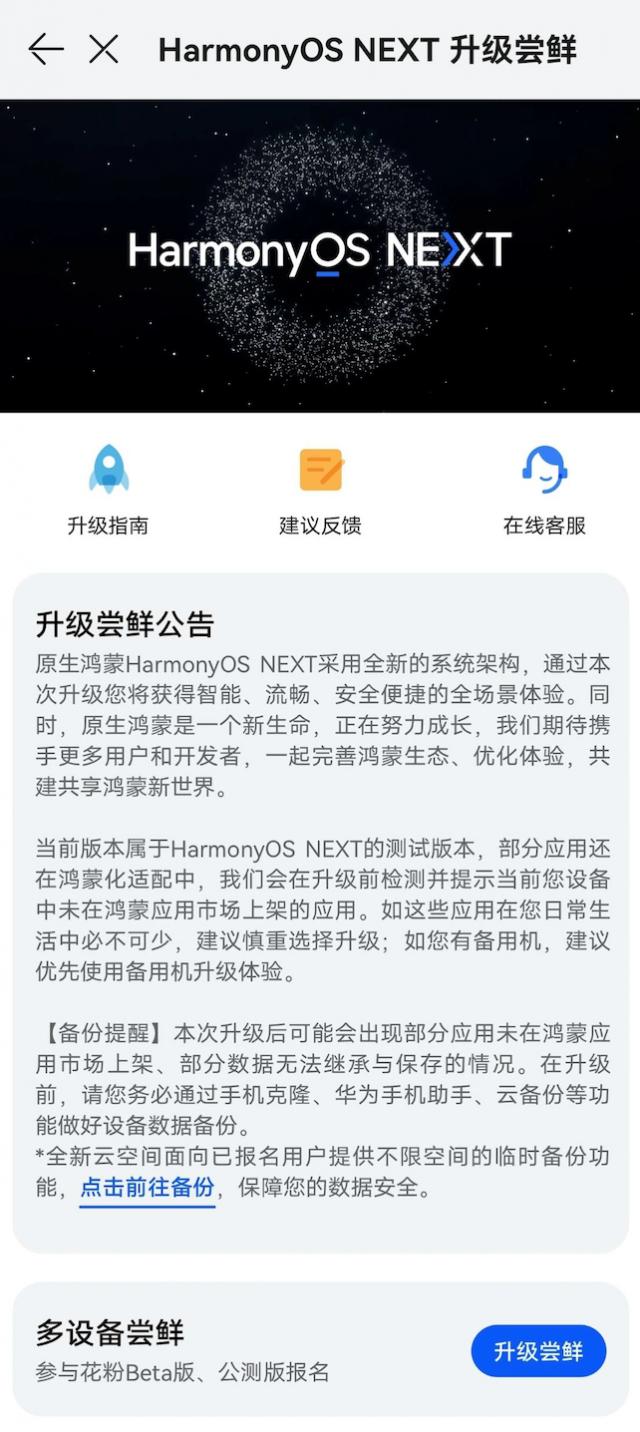640x1432 pixels.
Task: Tap the 升级尝鲜 button
Action: (x=538, y=1351)
